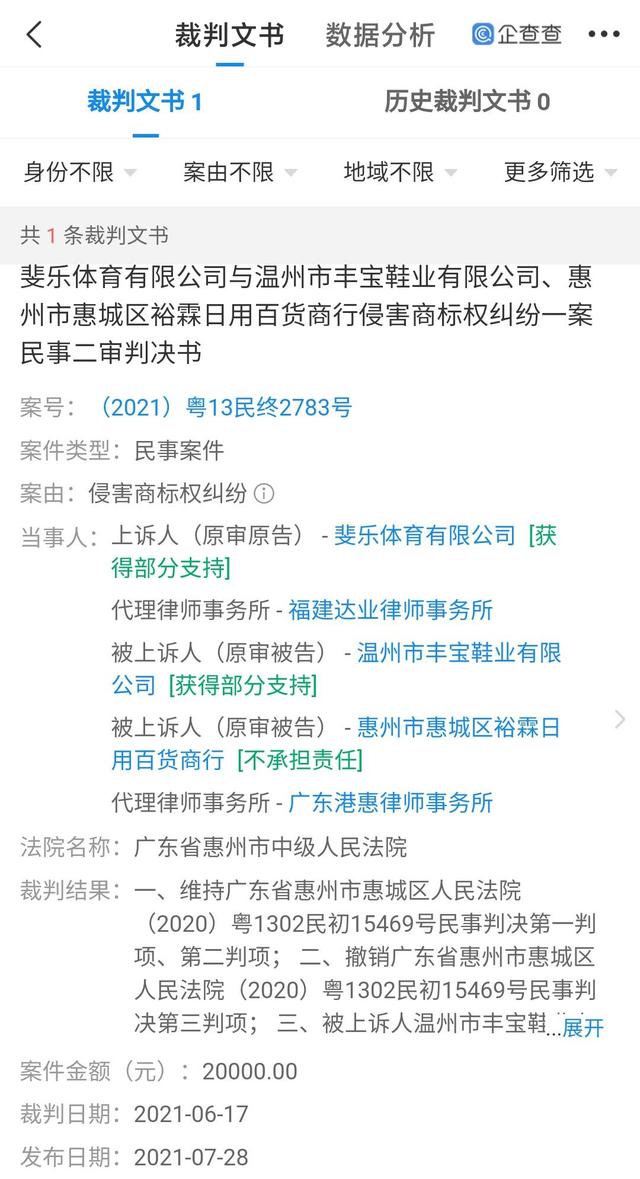
Task: Switch to the 裁判文书 top tab
Action: 229,35
